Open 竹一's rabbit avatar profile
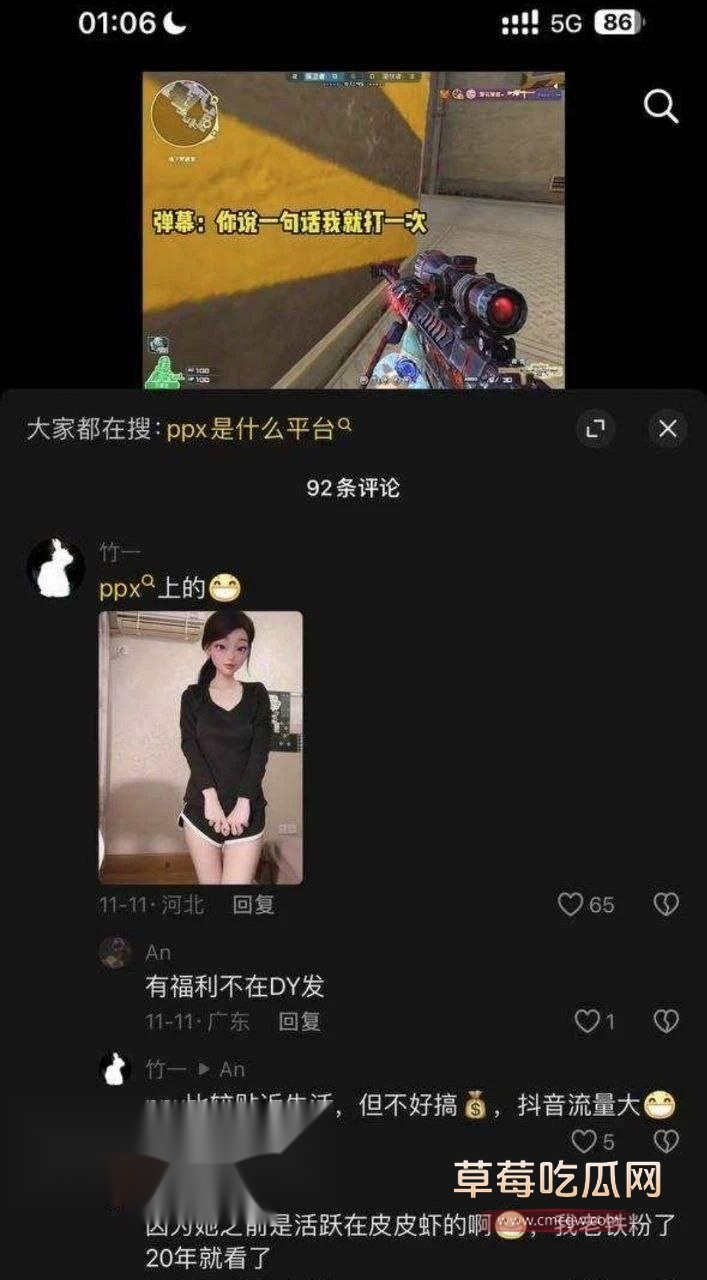 (x=55, y=568)
